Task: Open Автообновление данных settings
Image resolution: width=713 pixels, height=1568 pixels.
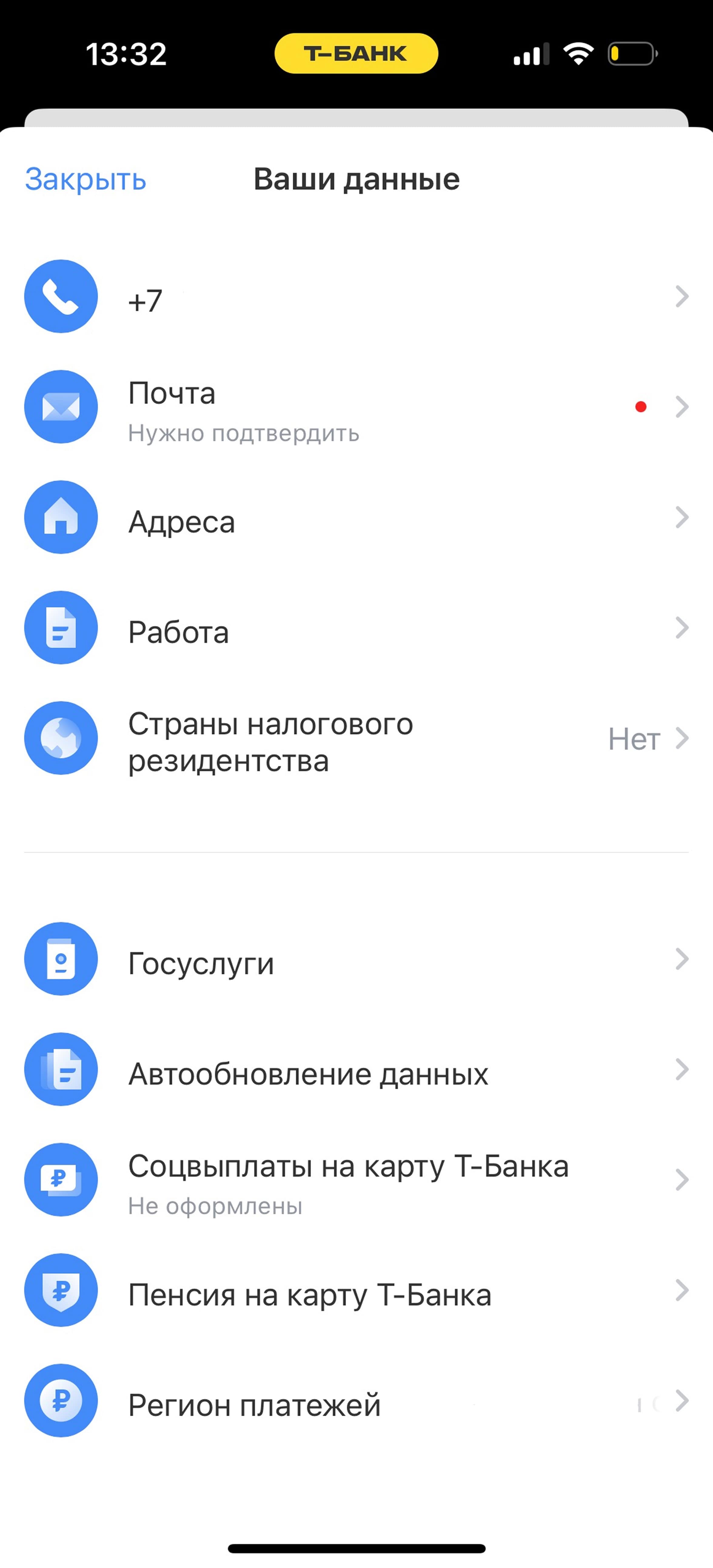Action: tap(356, 1069)
